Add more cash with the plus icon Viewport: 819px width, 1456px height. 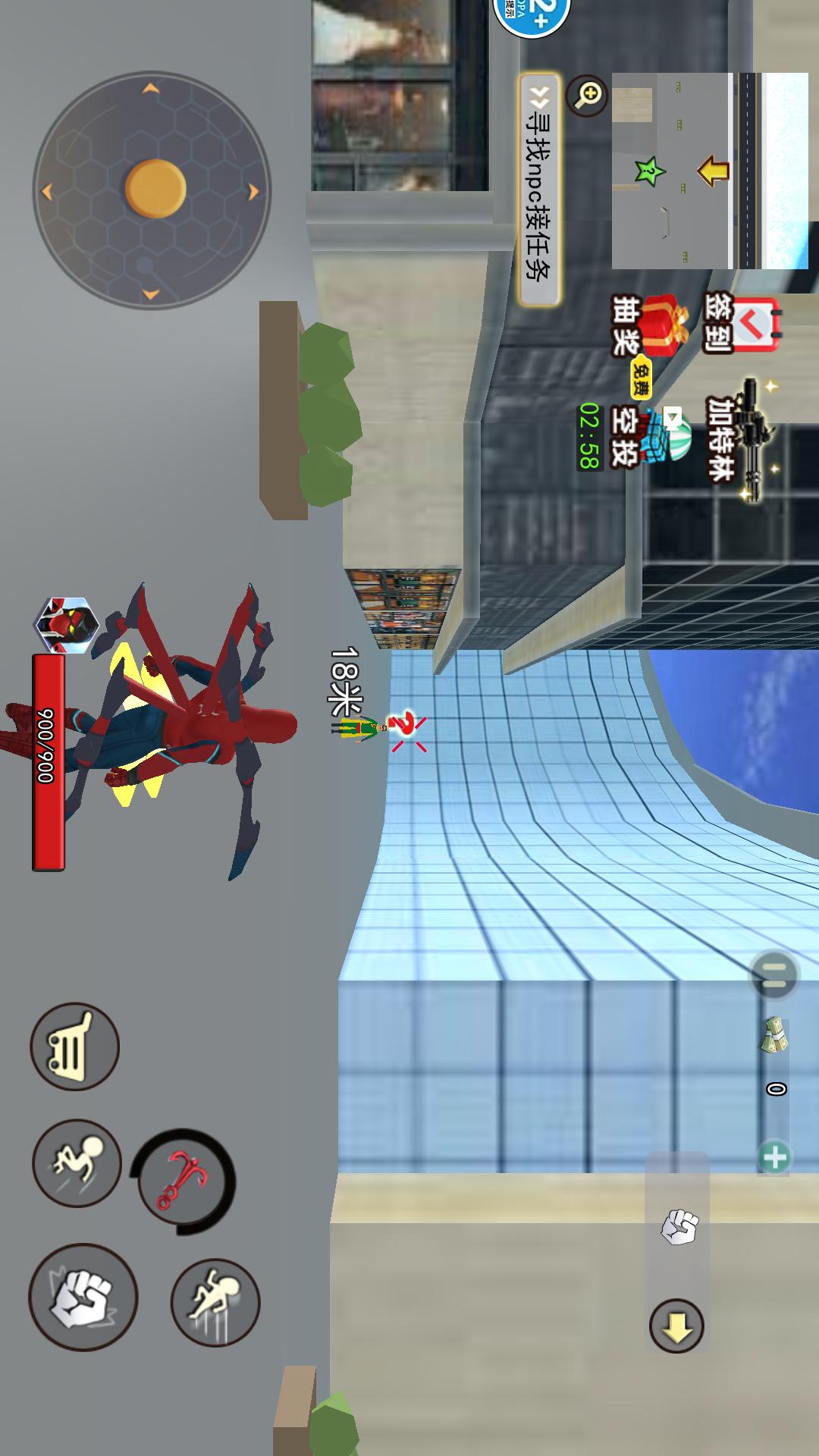click(x=774, y=1158)
